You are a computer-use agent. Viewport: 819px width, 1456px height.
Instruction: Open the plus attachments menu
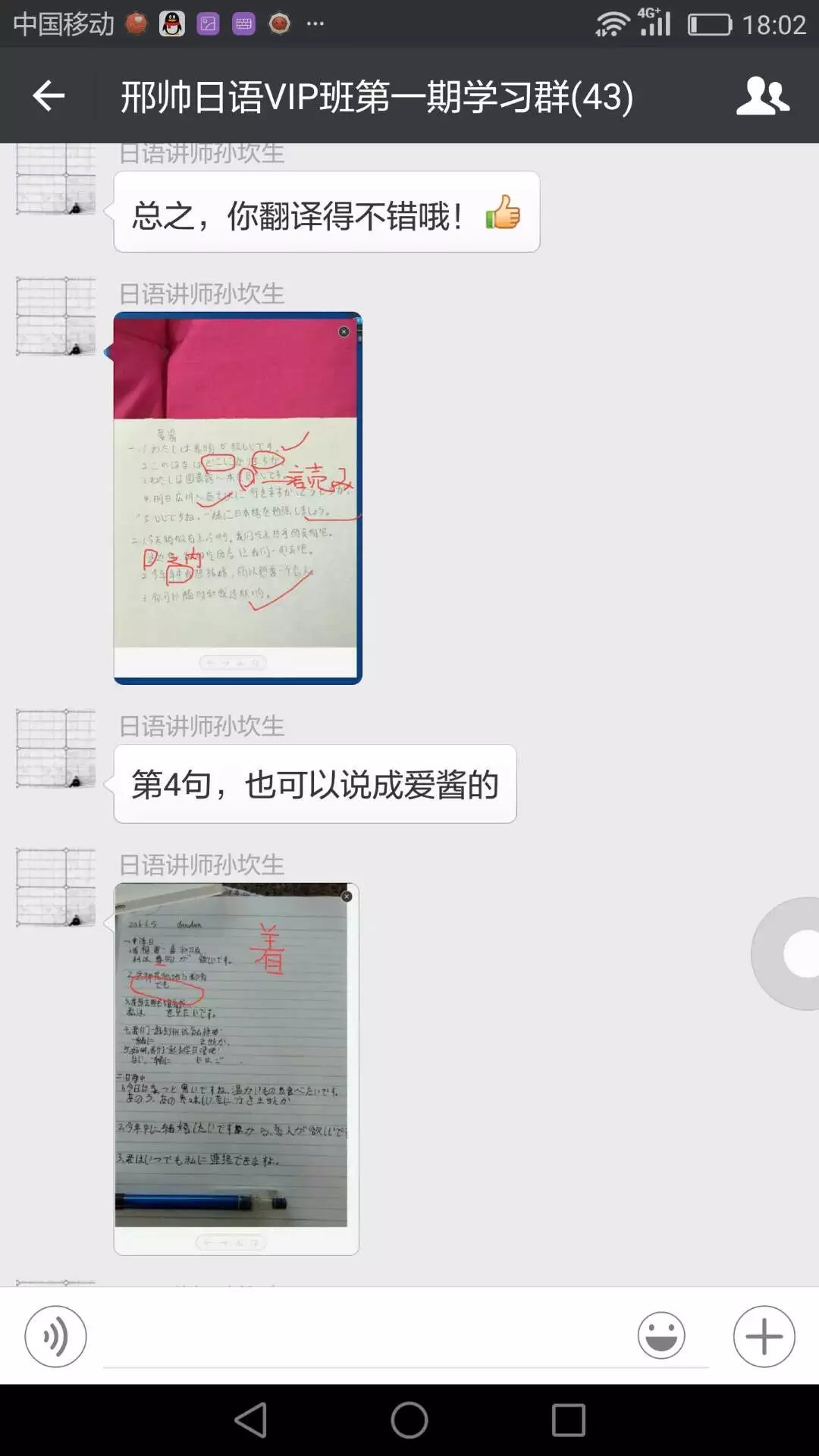click(x=764, y=1336)
